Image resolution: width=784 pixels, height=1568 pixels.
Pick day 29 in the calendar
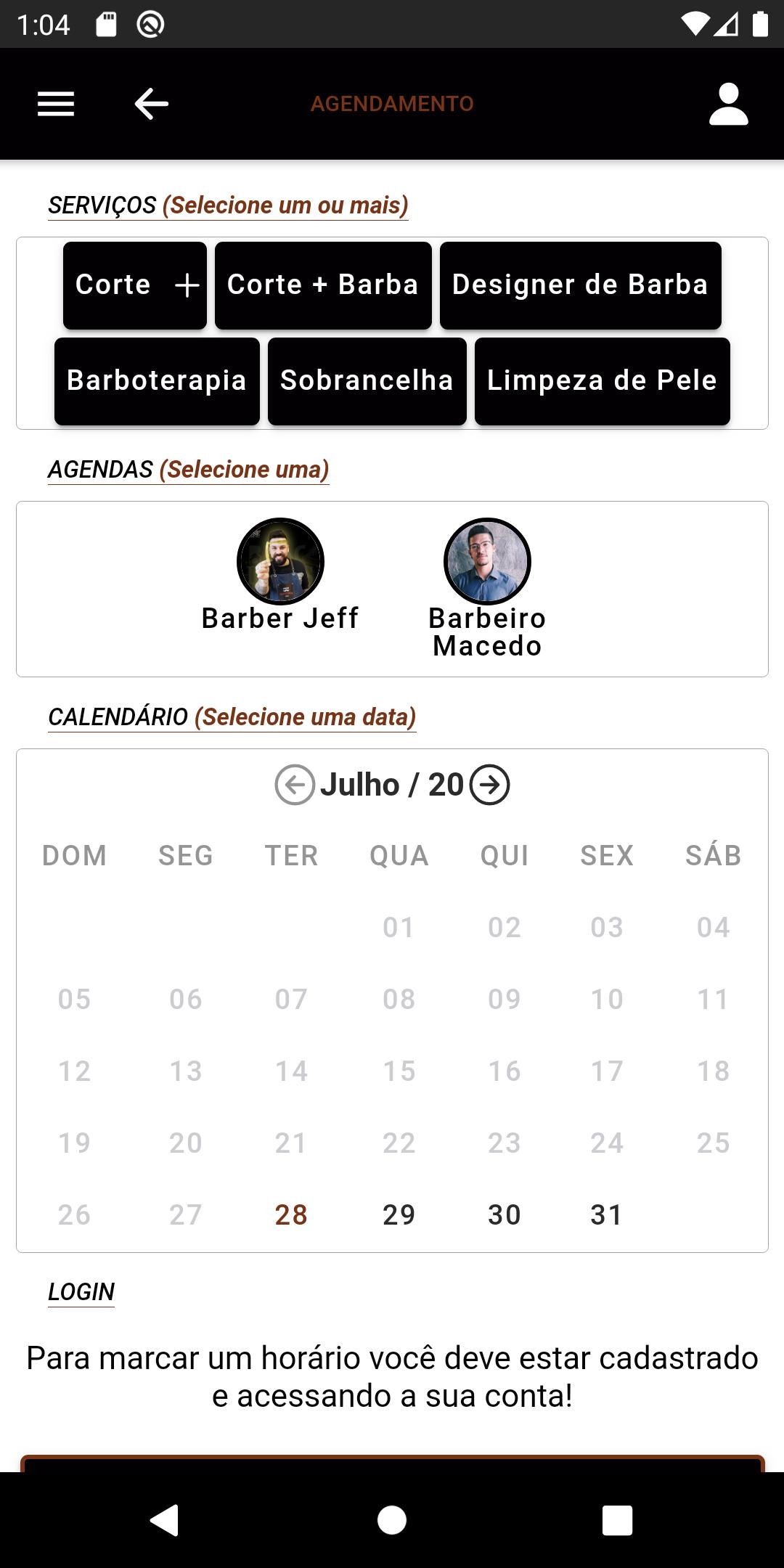399,1214
